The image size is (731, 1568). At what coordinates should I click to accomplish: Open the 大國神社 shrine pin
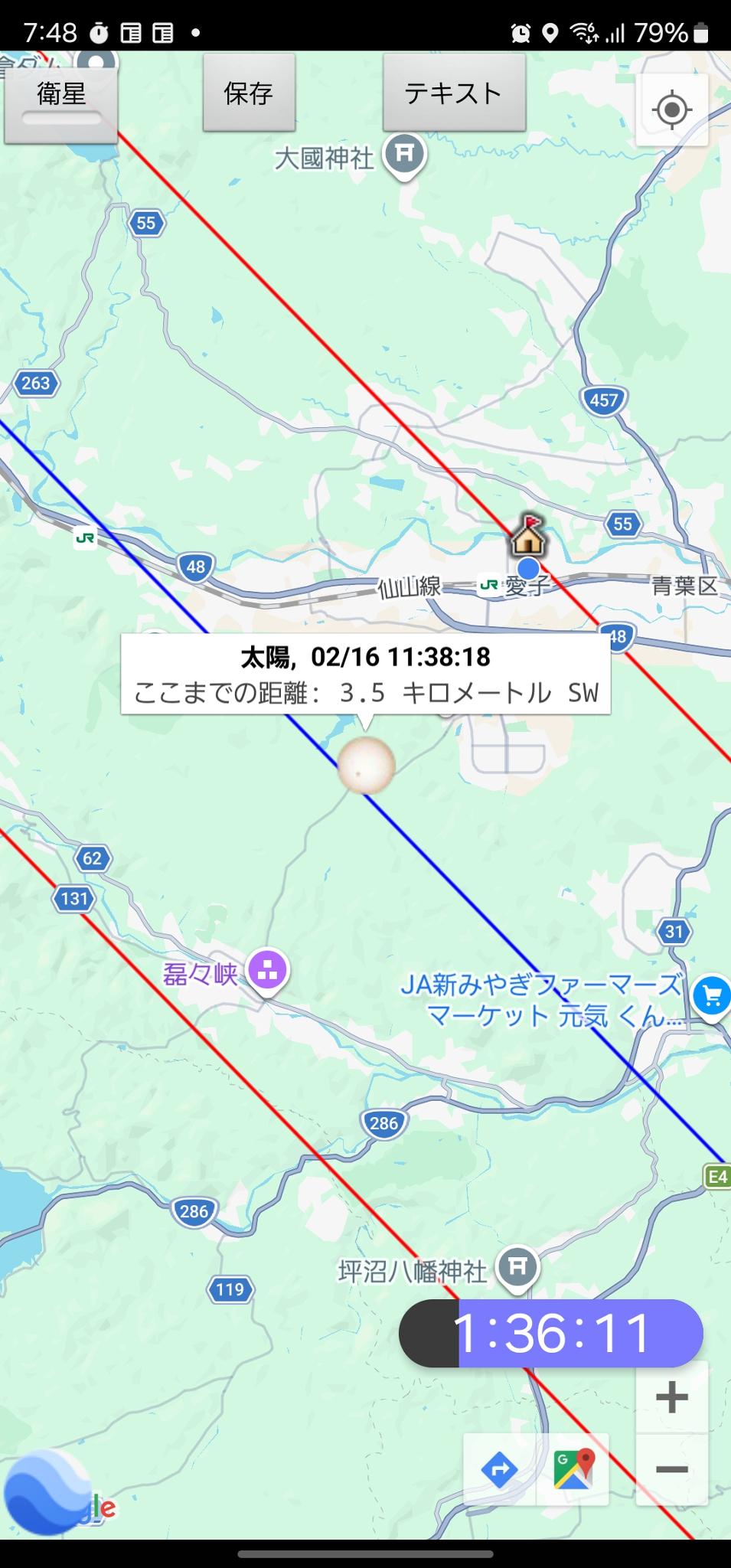(x=405, y=155)
